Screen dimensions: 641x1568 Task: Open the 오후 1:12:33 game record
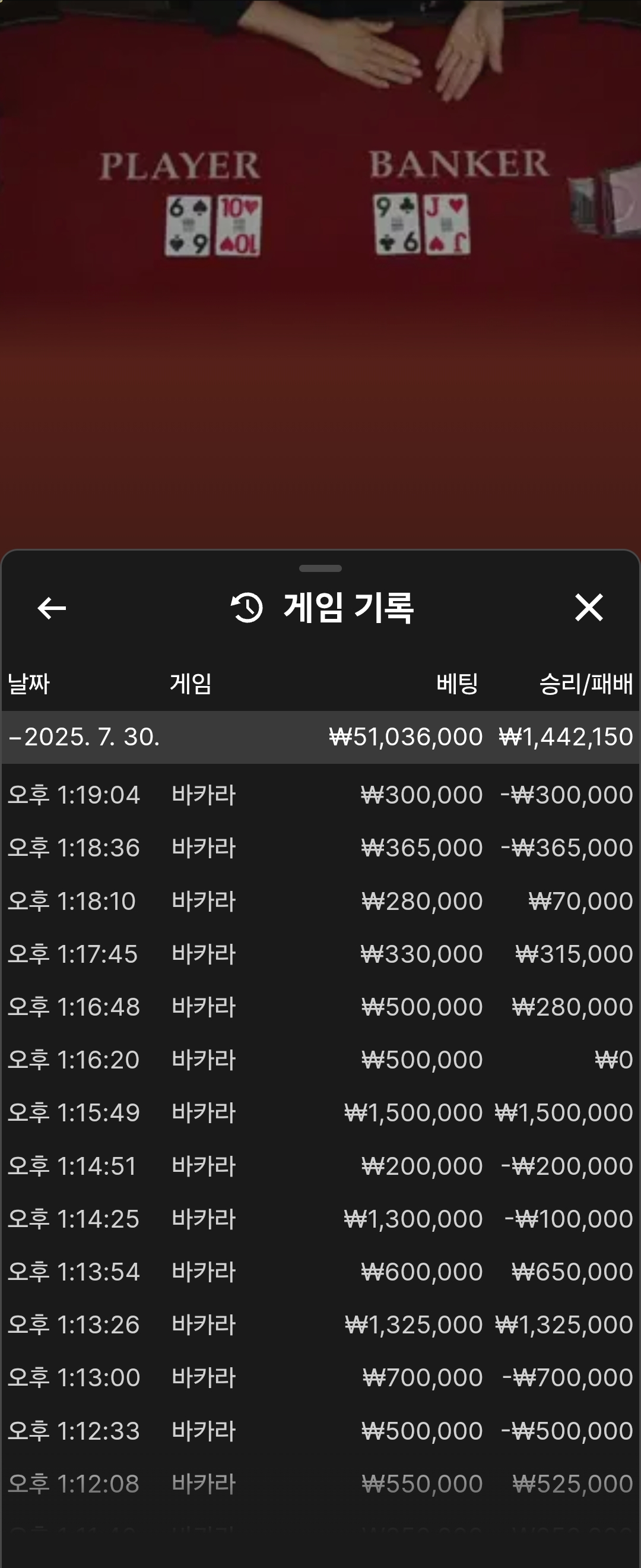(320, 1430)
